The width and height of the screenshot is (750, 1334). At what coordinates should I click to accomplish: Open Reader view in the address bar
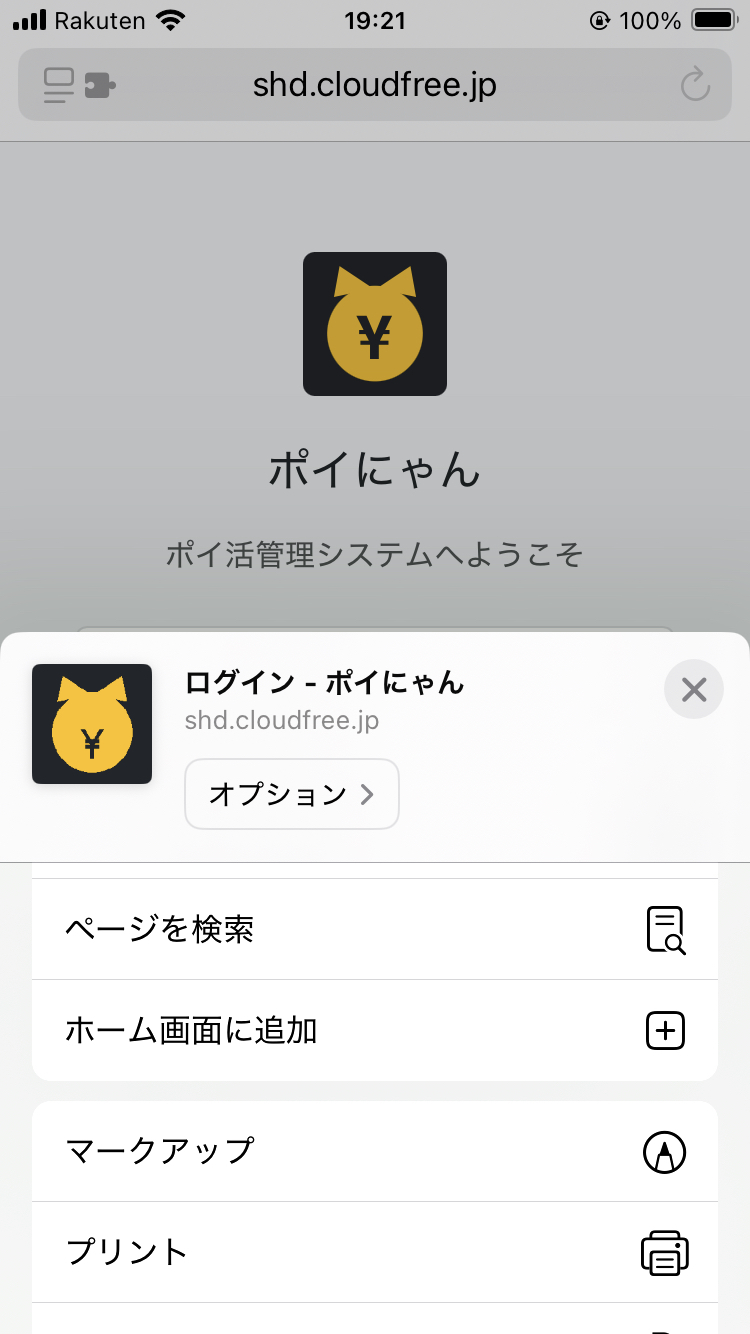(58, 85)
